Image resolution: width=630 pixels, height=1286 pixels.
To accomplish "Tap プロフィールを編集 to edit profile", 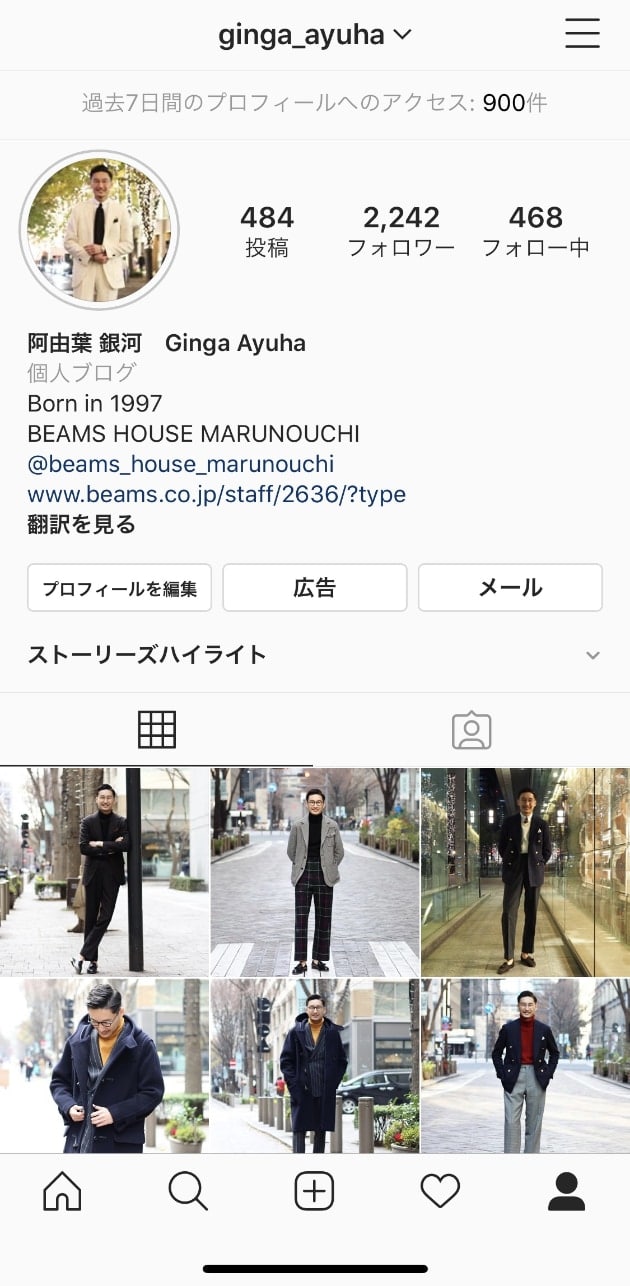I will pos(119,588).
